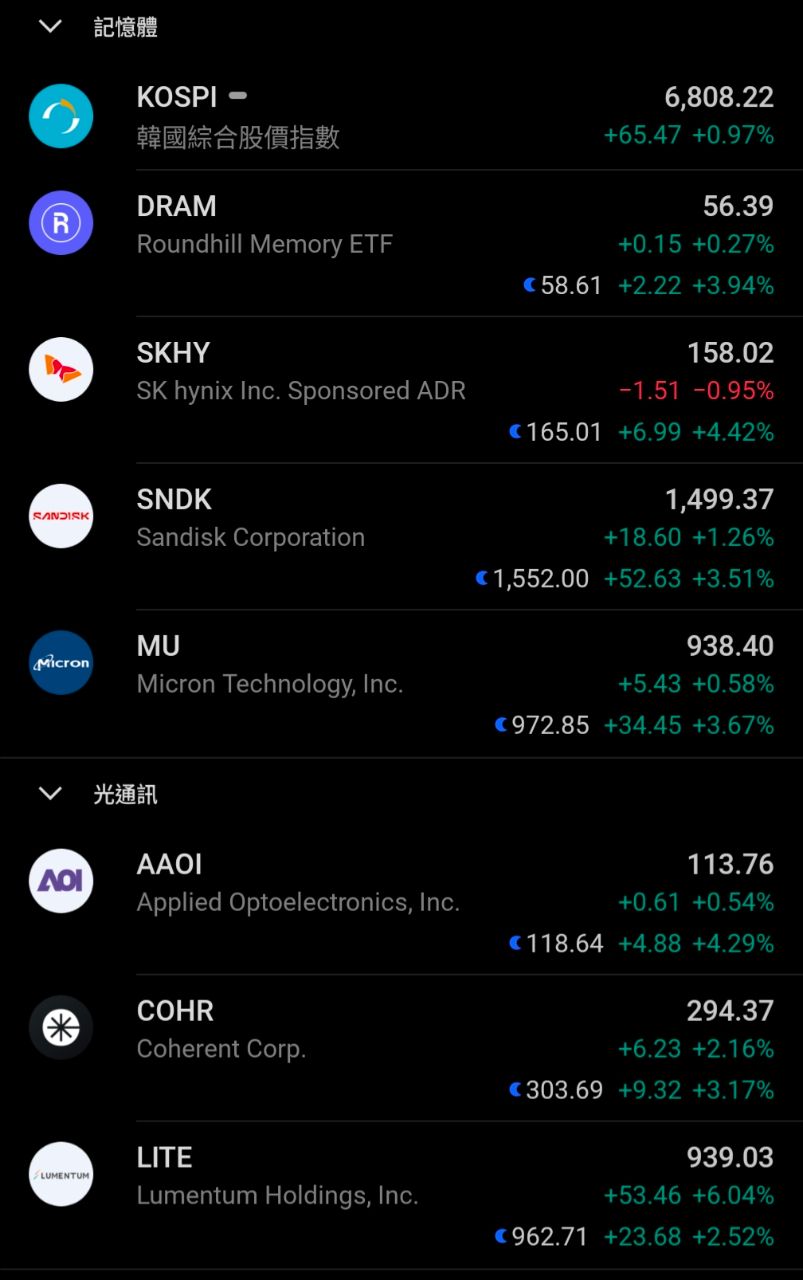Open the KOSPI index row
Image resolution: width=803 pixels, height=1280 pixels.
[x=401, y=116]
